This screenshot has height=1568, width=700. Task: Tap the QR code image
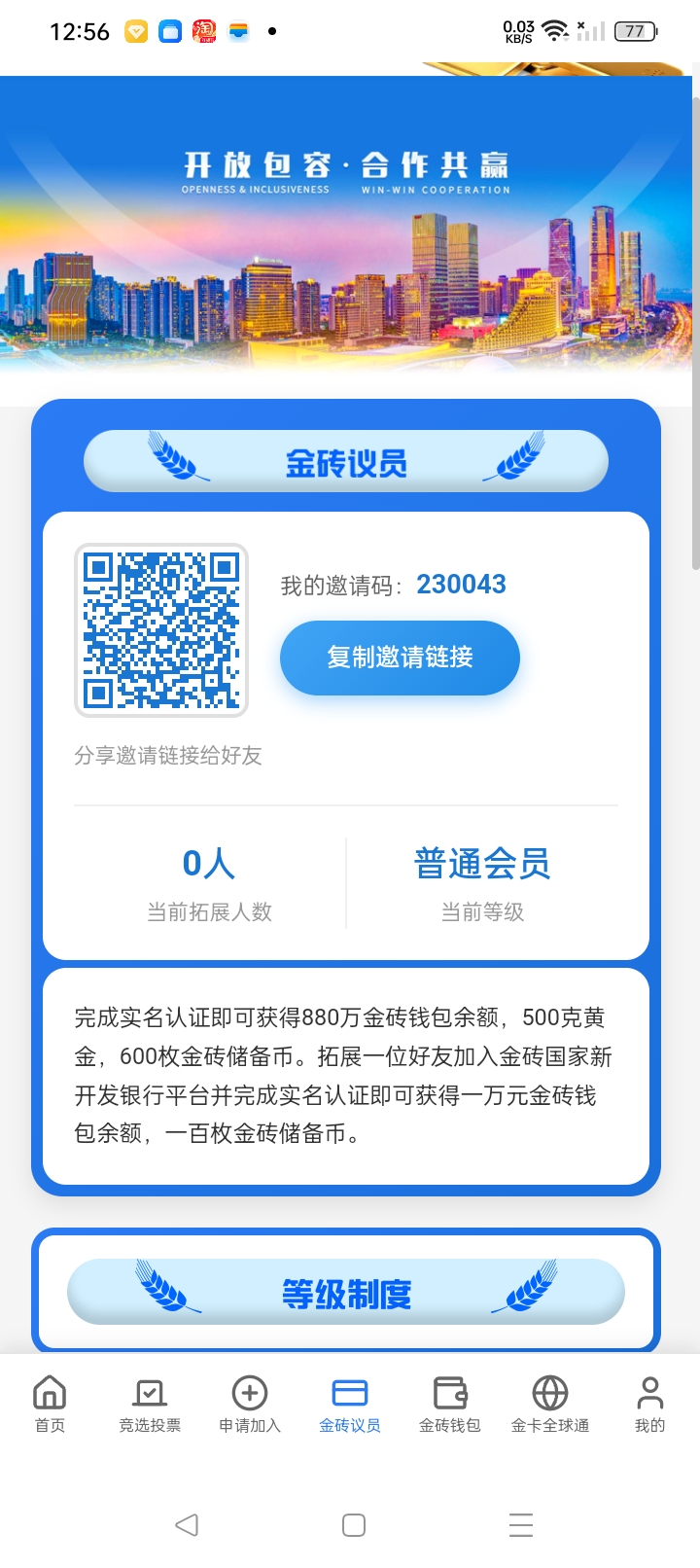point(162,629)
